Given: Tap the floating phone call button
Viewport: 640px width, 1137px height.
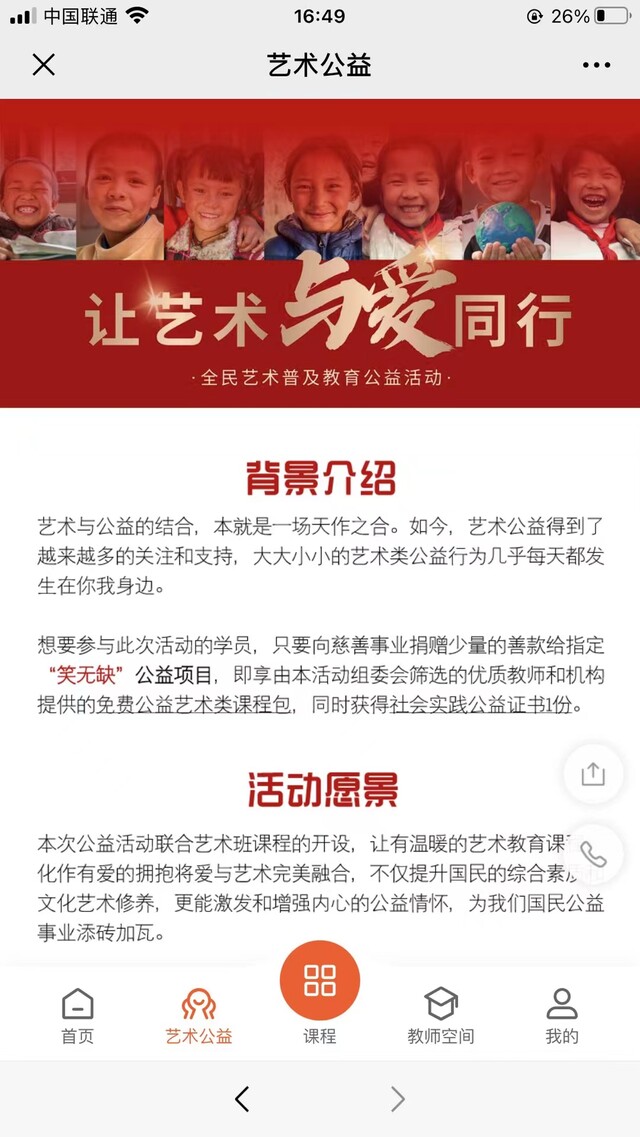Looking at the screenshot, I should [593, 855].
